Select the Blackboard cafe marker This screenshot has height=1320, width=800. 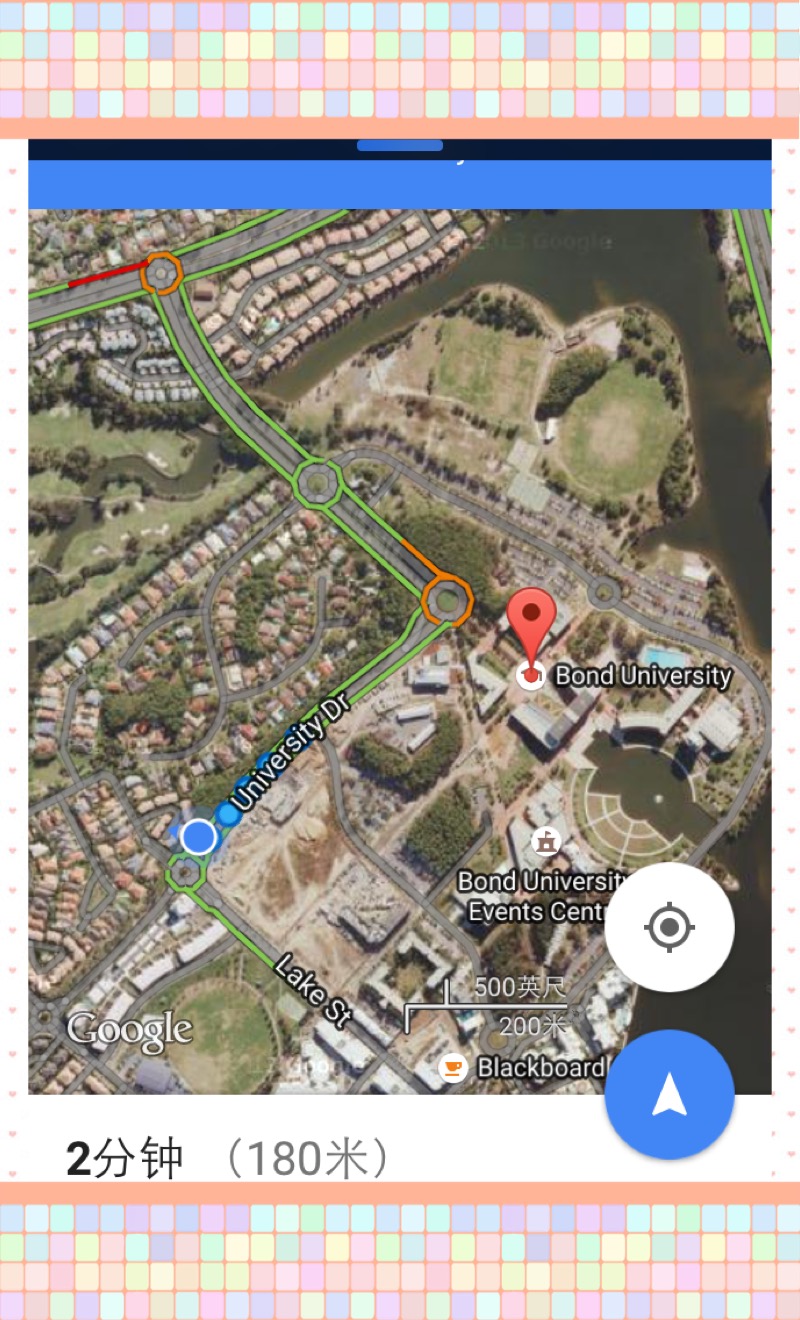(453, 1067)
